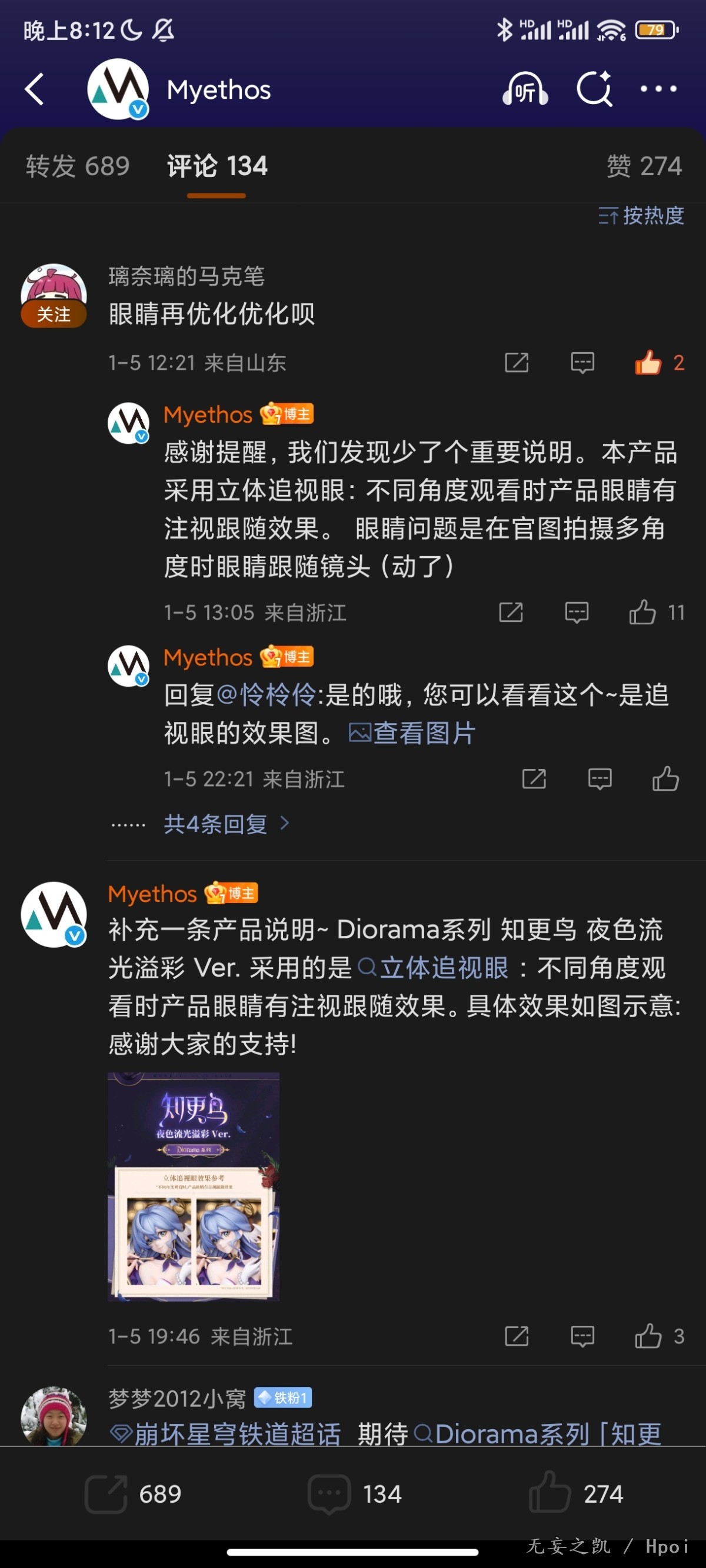Like the comment 眼睛再优化优化呗
706x1568 pixels.
click(x=648, y=363)
